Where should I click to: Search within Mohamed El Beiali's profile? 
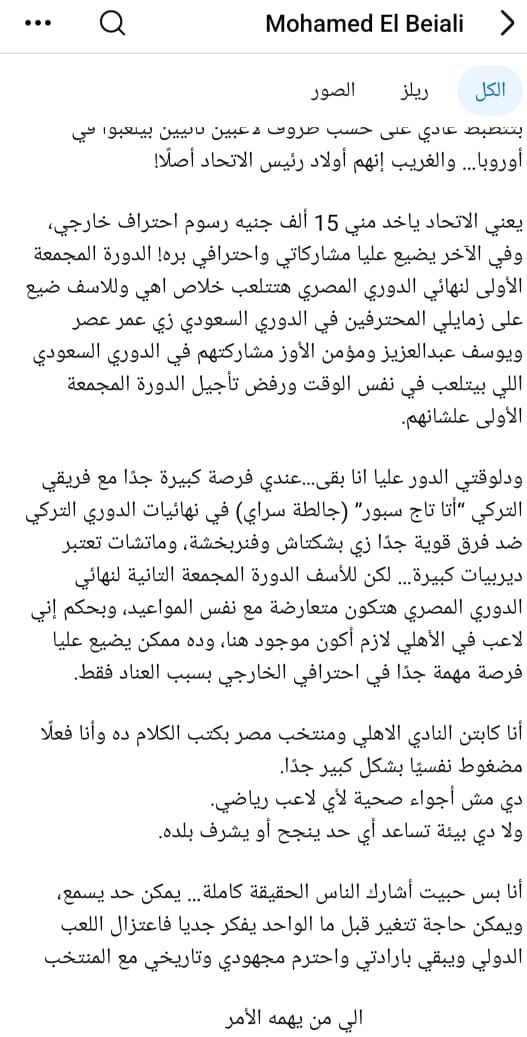[x=112, y=24]
